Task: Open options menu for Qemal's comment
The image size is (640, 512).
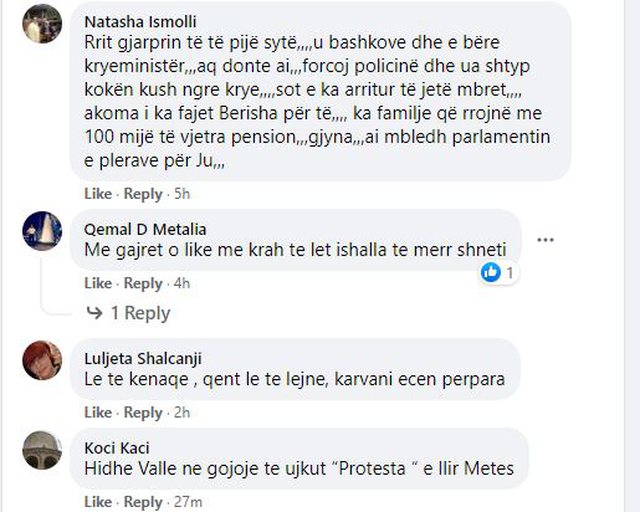Action: (545, 240)
